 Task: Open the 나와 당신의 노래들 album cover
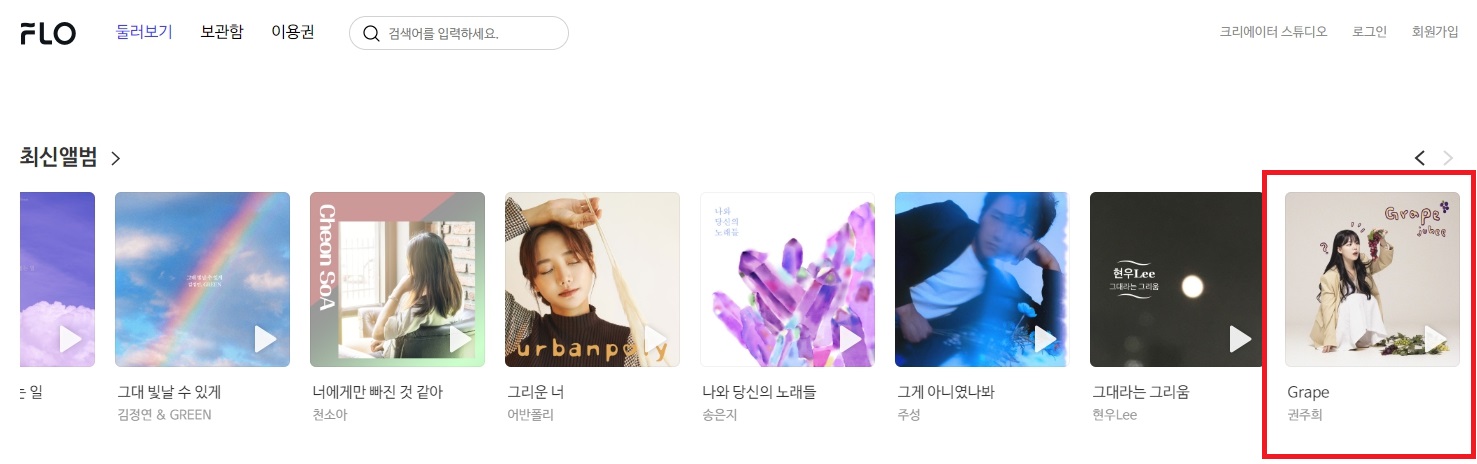click(x=787, y=279)
